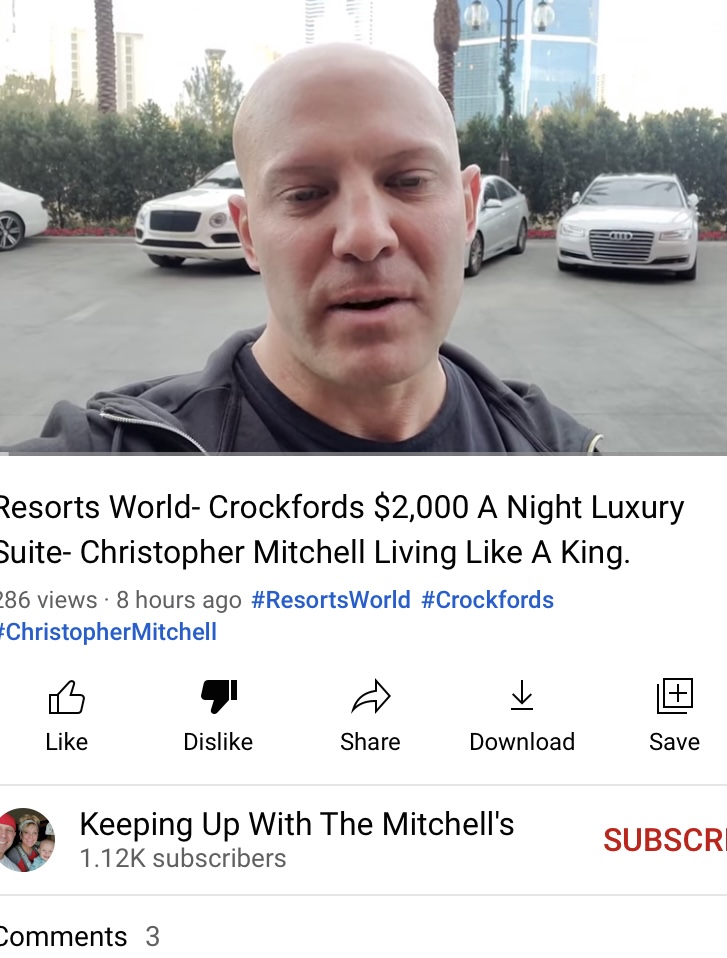Open the #ResortsWorld hashtag
Viewport: 727px width, 958px height.
click(x=331, y=600)
